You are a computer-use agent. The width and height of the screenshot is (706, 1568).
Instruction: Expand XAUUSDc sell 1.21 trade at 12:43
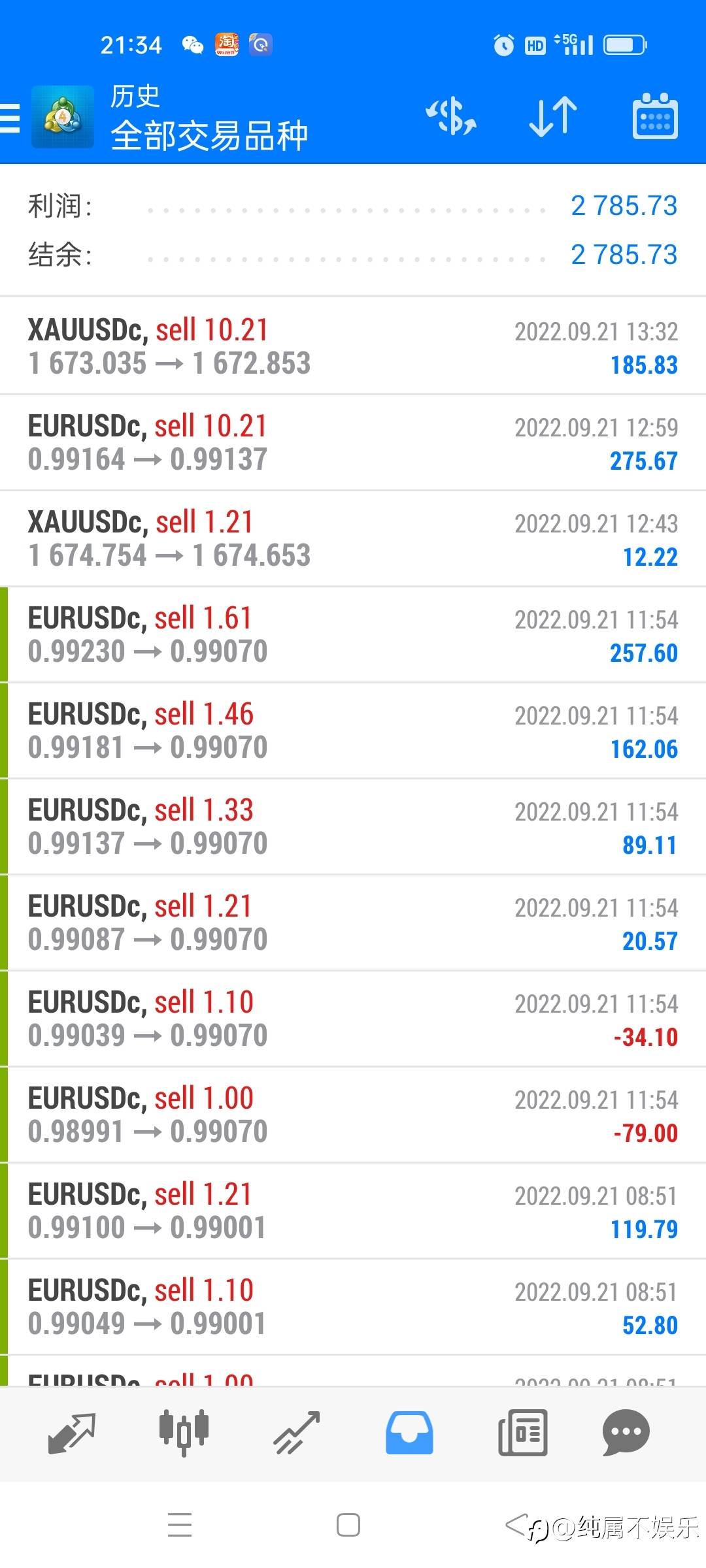coord(353,538)
